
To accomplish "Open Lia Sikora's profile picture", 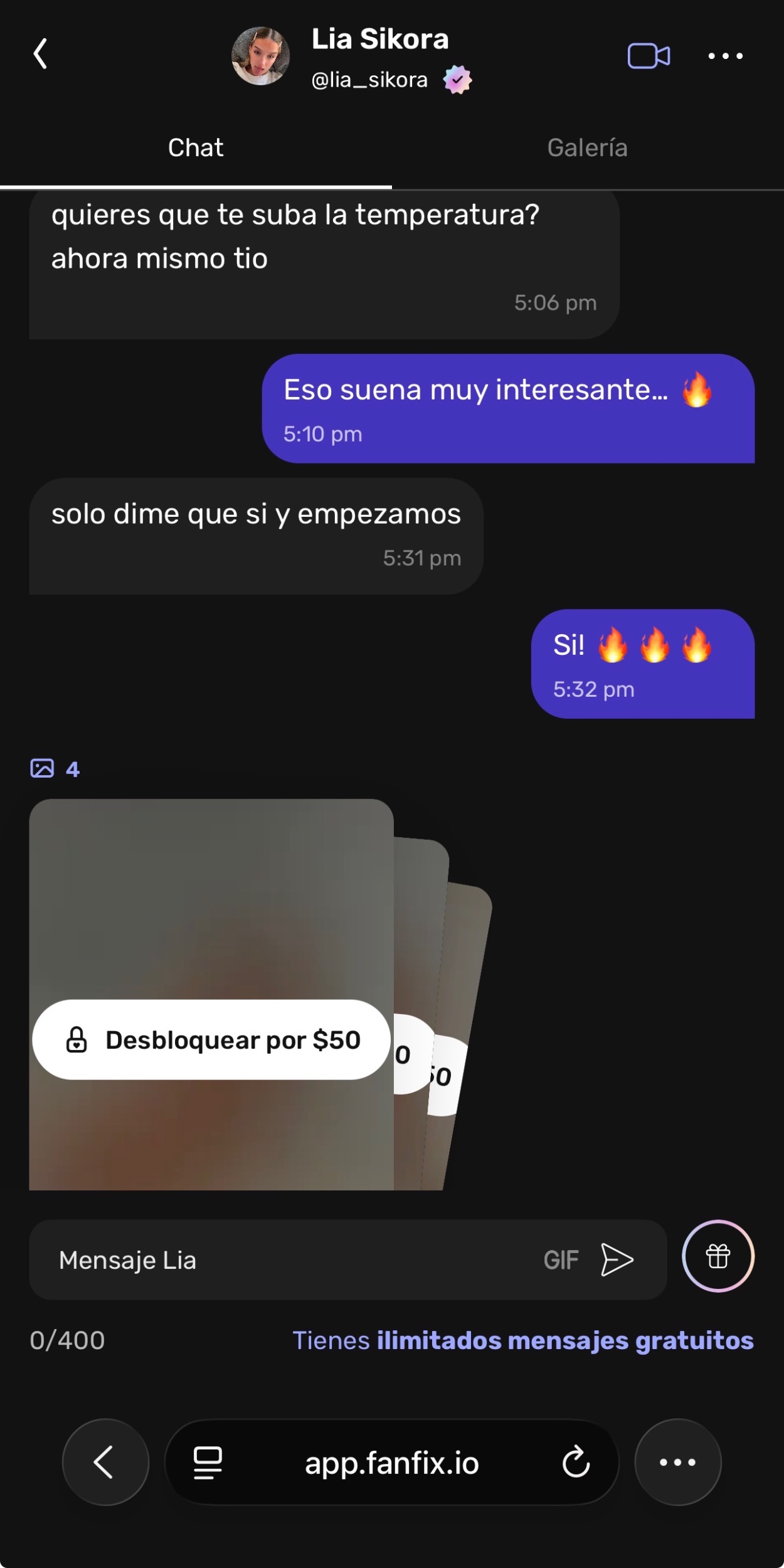I will click(260, 56).
